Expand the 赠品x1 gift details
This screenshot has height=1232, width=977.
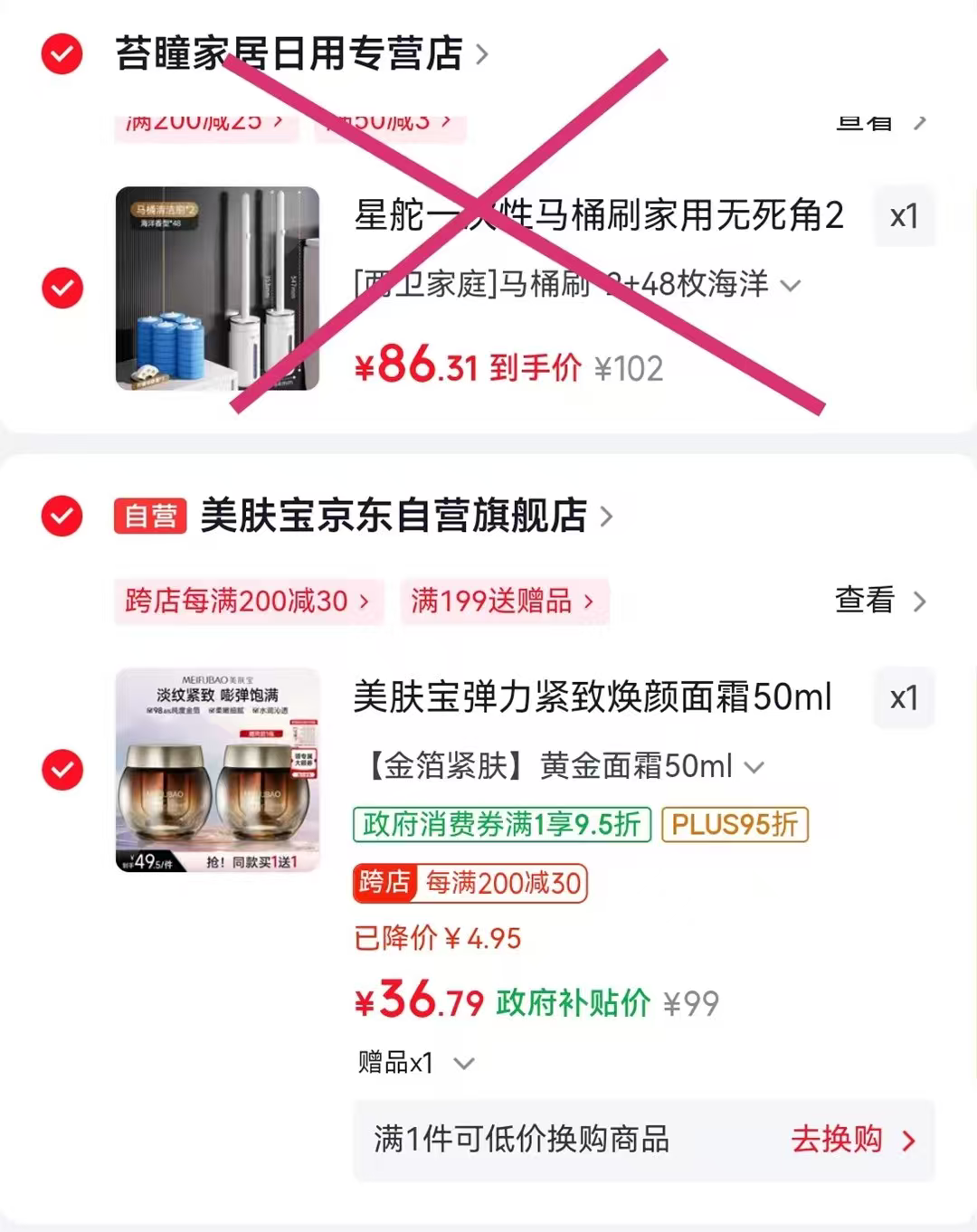click(416, 1063)
